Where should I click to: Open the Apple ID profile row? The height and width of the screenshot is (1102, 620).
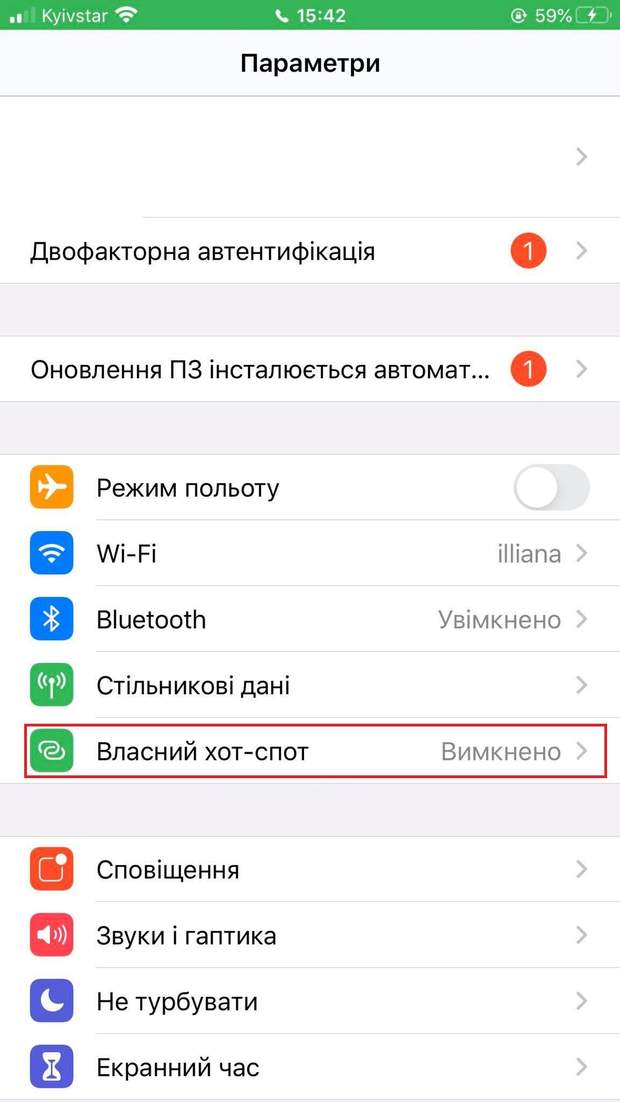point(310,157)
